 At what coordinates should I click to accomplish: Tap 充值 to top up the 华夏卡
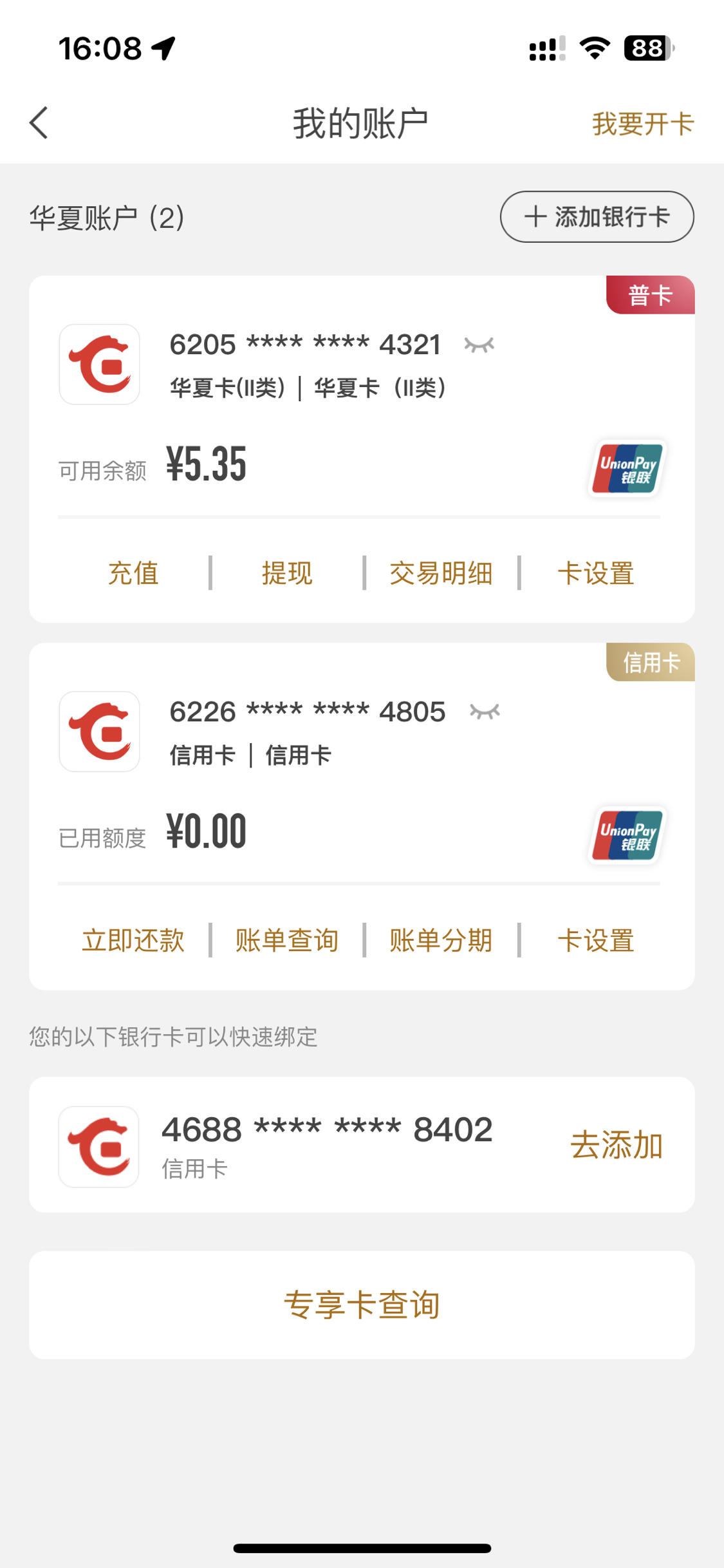tap(133, 573)
